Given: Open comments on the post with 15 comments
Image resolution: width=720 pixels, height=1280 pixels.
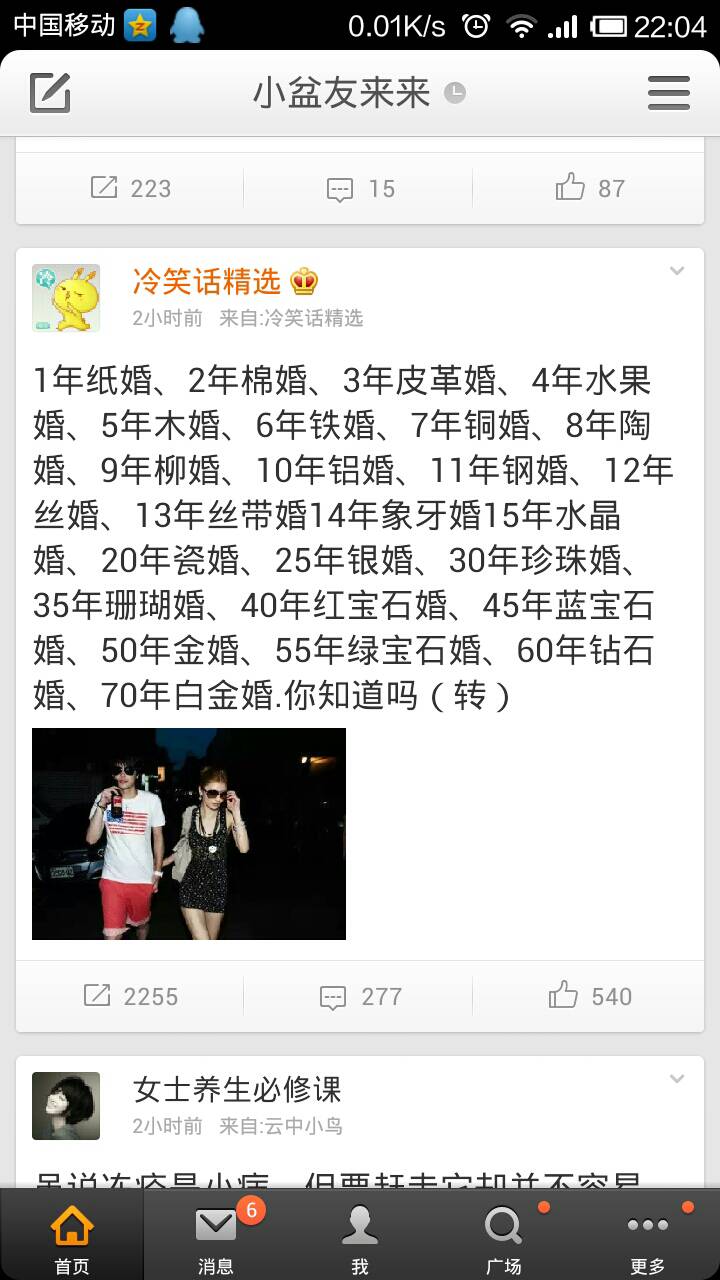Looking at the screenshot, I should click(x=359, y=188).
